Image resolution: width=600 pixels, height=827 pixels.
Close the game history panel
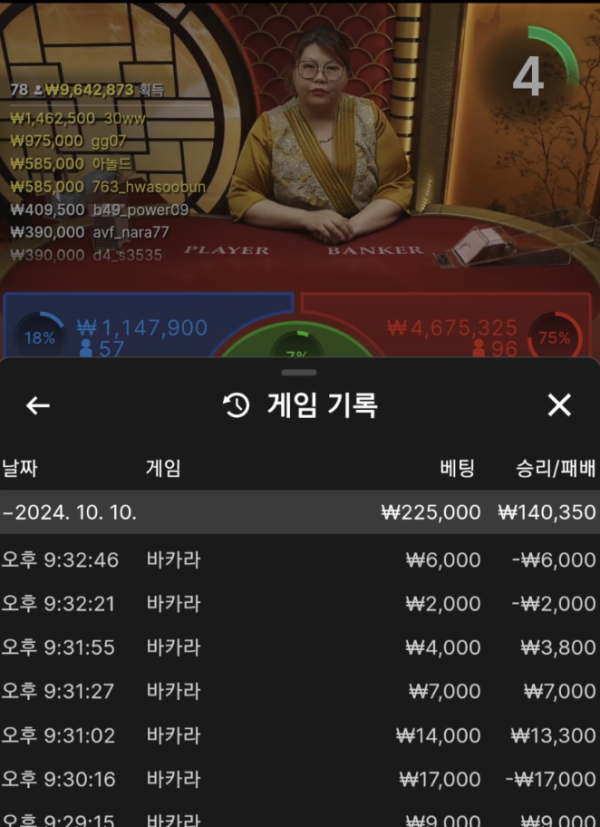(560, 405)
